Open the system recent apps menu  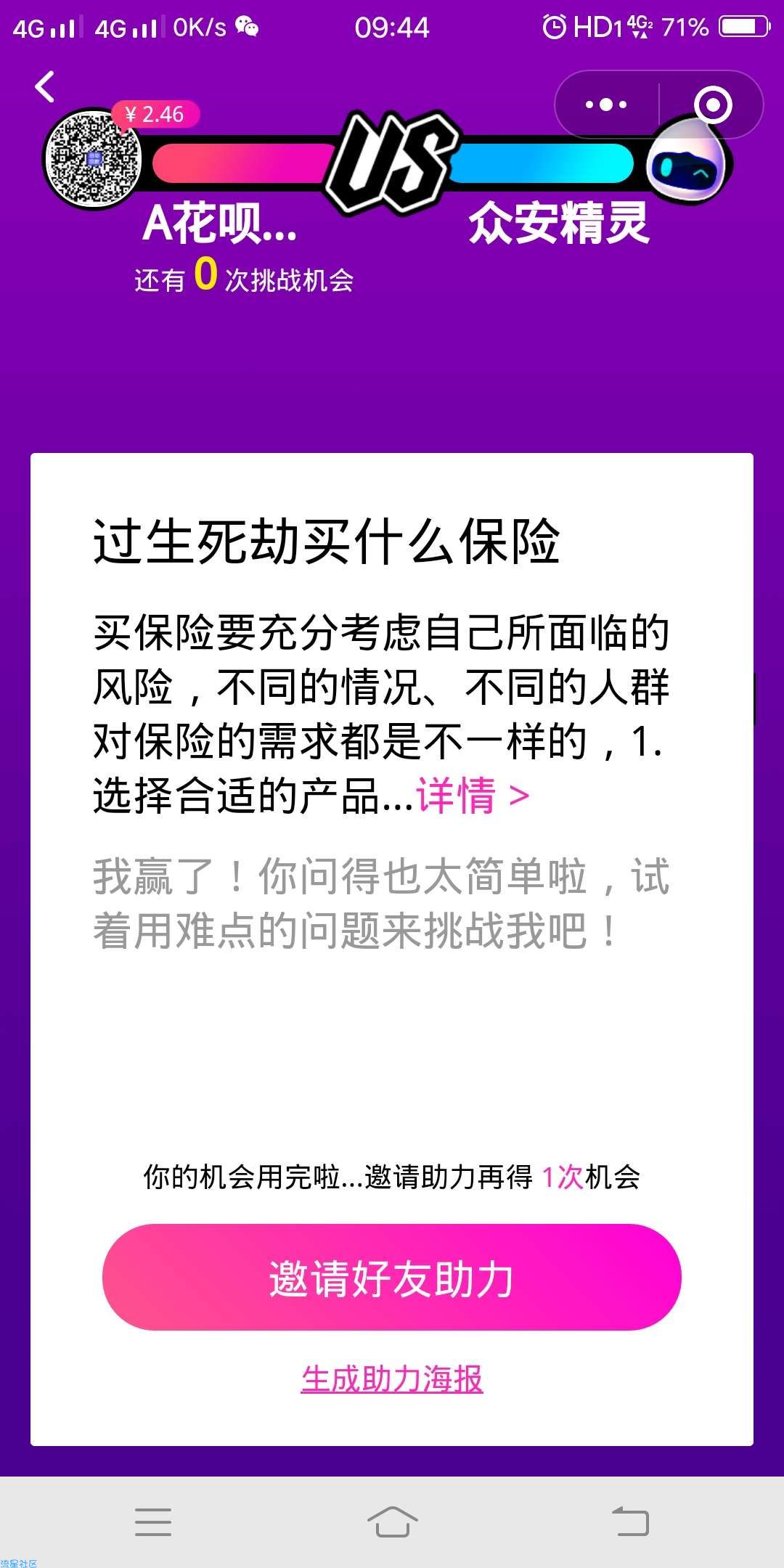tap(153, 1522)
